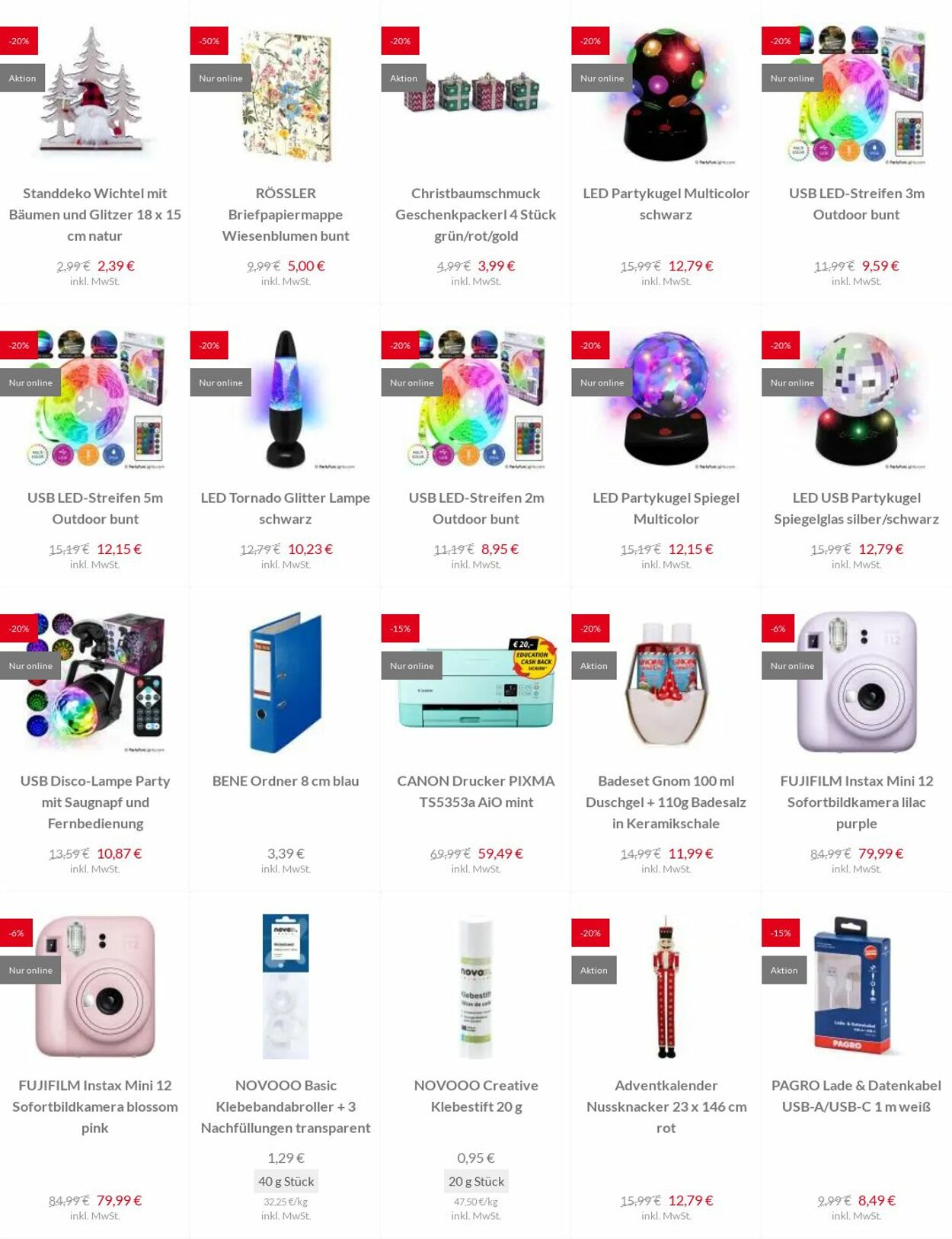View Badeset Gnom Duschgel and Badesalz
The height and width of the screenshot is (1239, 952).
point(666,802)
